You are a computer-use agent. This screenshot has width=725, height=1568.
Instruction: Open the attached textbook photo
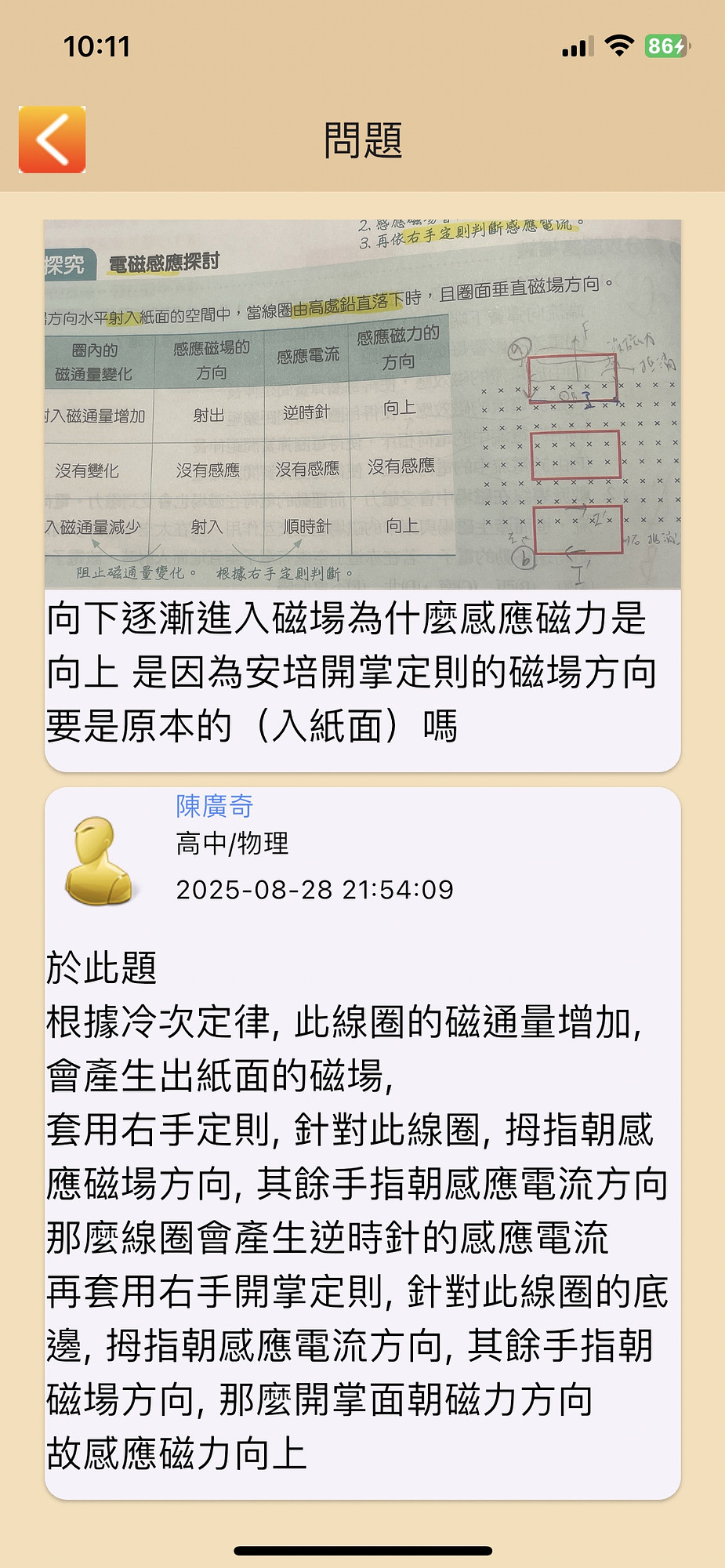(362, 404)
